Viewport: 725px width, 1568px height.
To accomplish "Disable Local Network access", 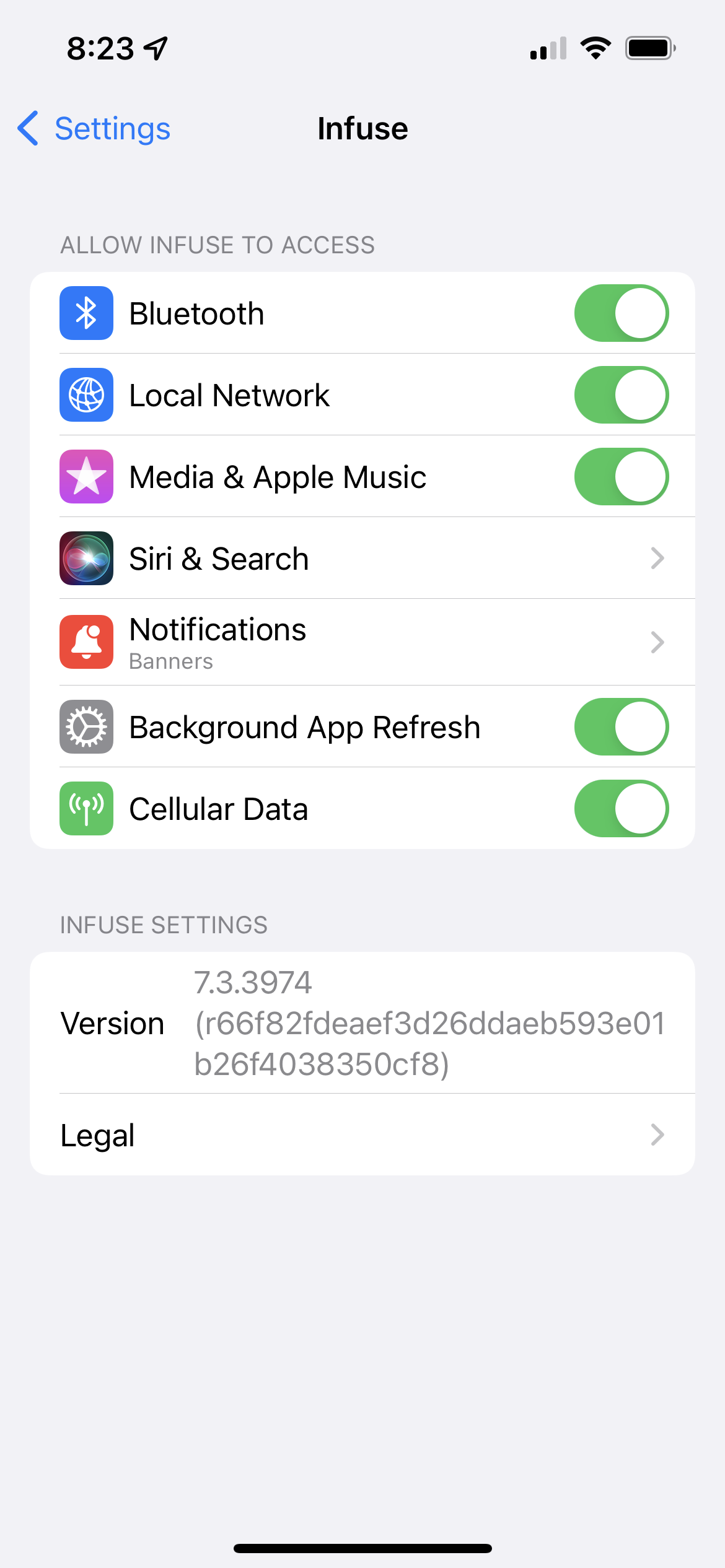I will pos(621,395).
